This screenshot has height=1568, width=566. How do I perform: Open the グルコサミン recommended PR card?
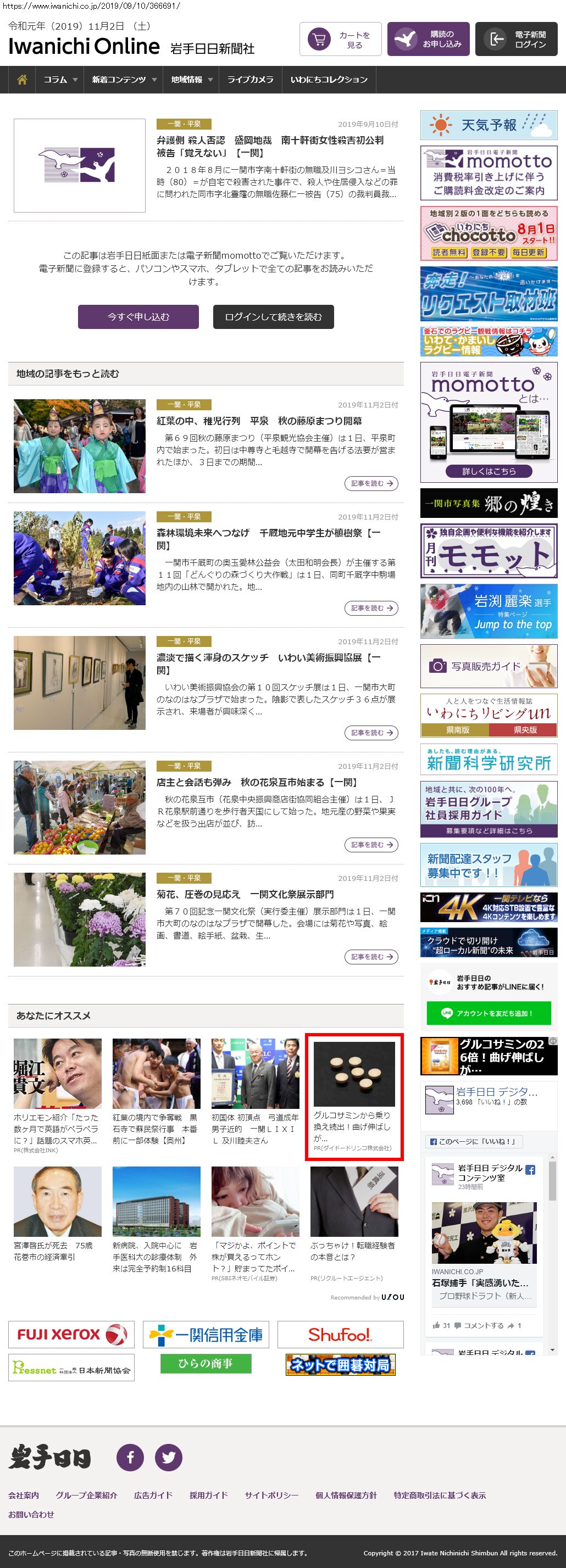[354, 1095]
